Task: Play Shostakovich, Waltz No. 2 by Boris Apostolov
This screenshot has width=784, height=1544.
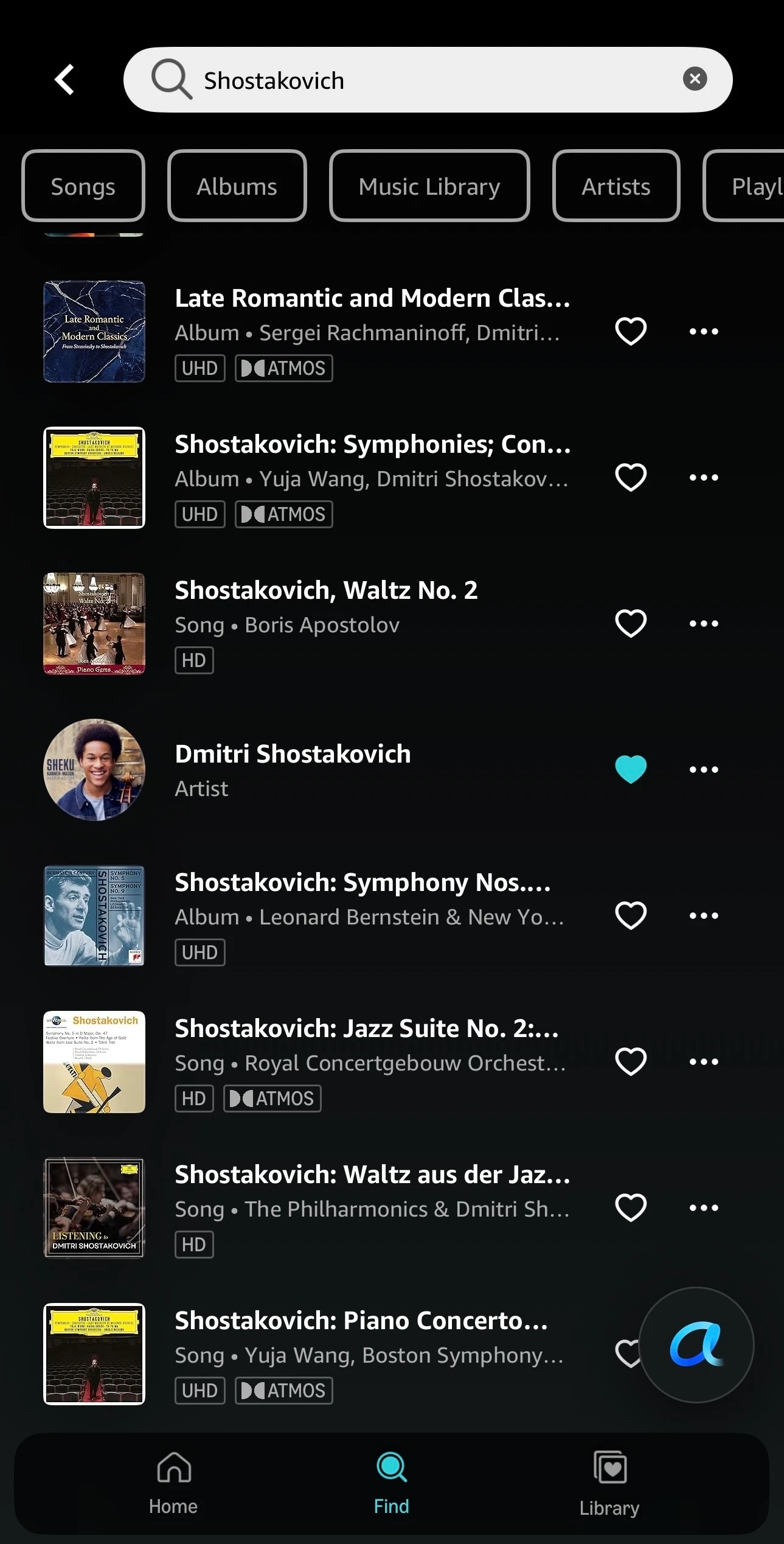Action: pyautogui.click(x=325, y=591)
